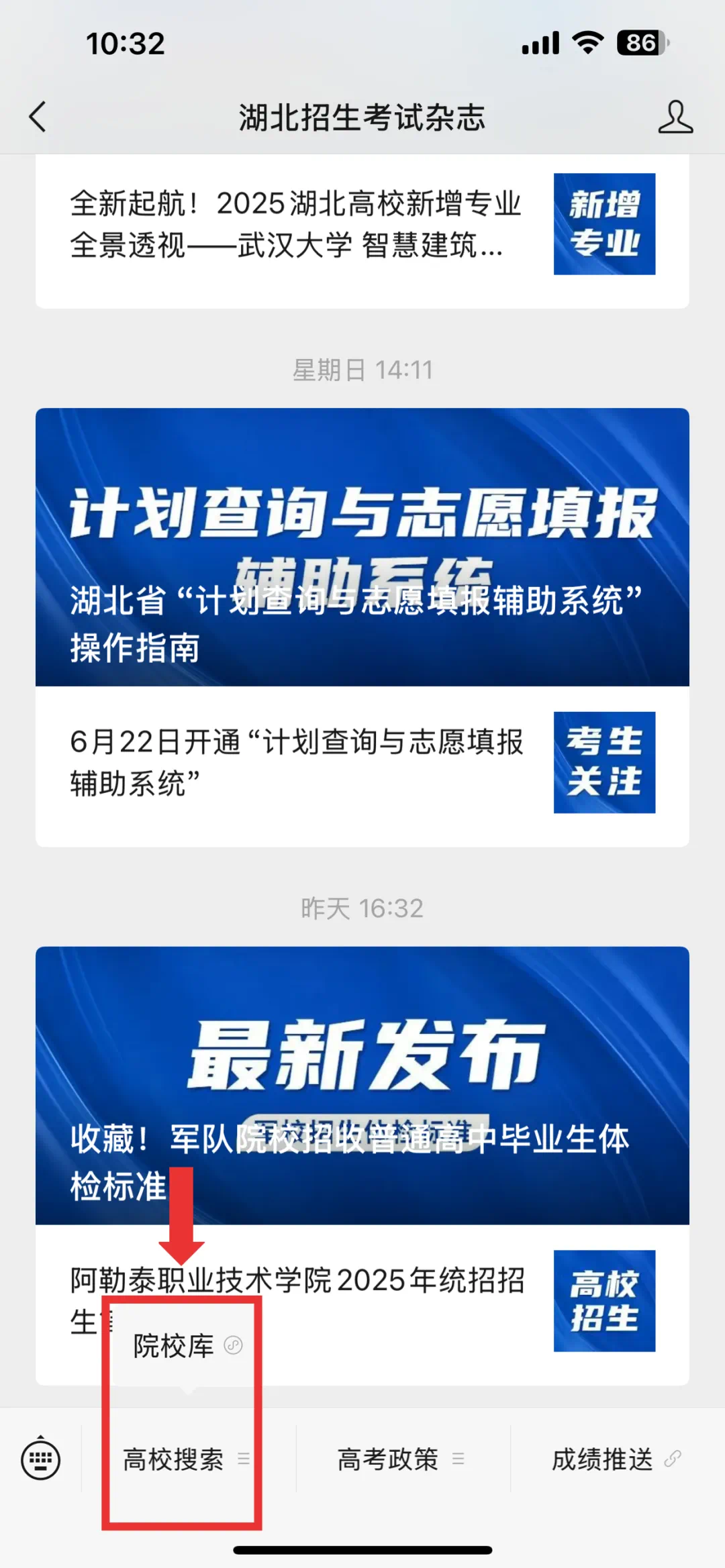Screen dimensions: 725x1568
Task: Open the account profile icon
Action: coord(675,117)
